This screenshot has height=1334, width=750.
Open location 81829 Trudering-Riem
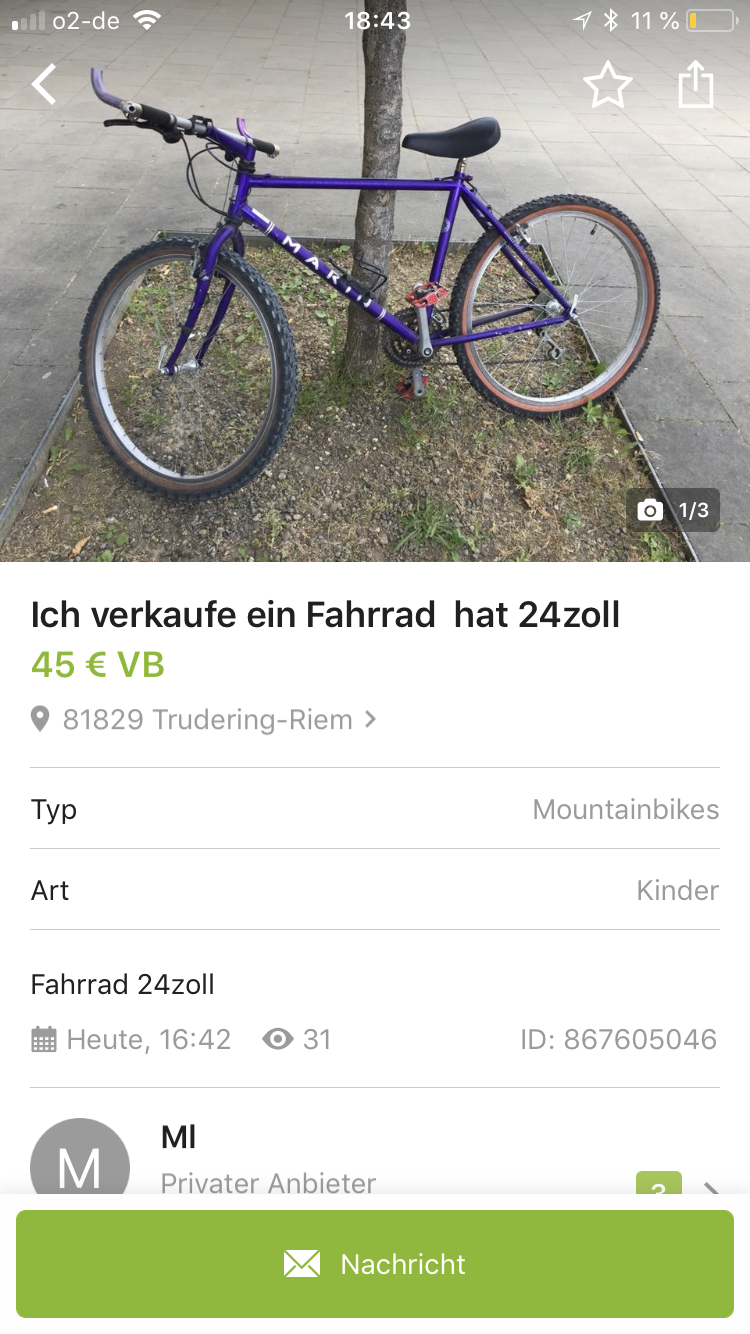206,720
